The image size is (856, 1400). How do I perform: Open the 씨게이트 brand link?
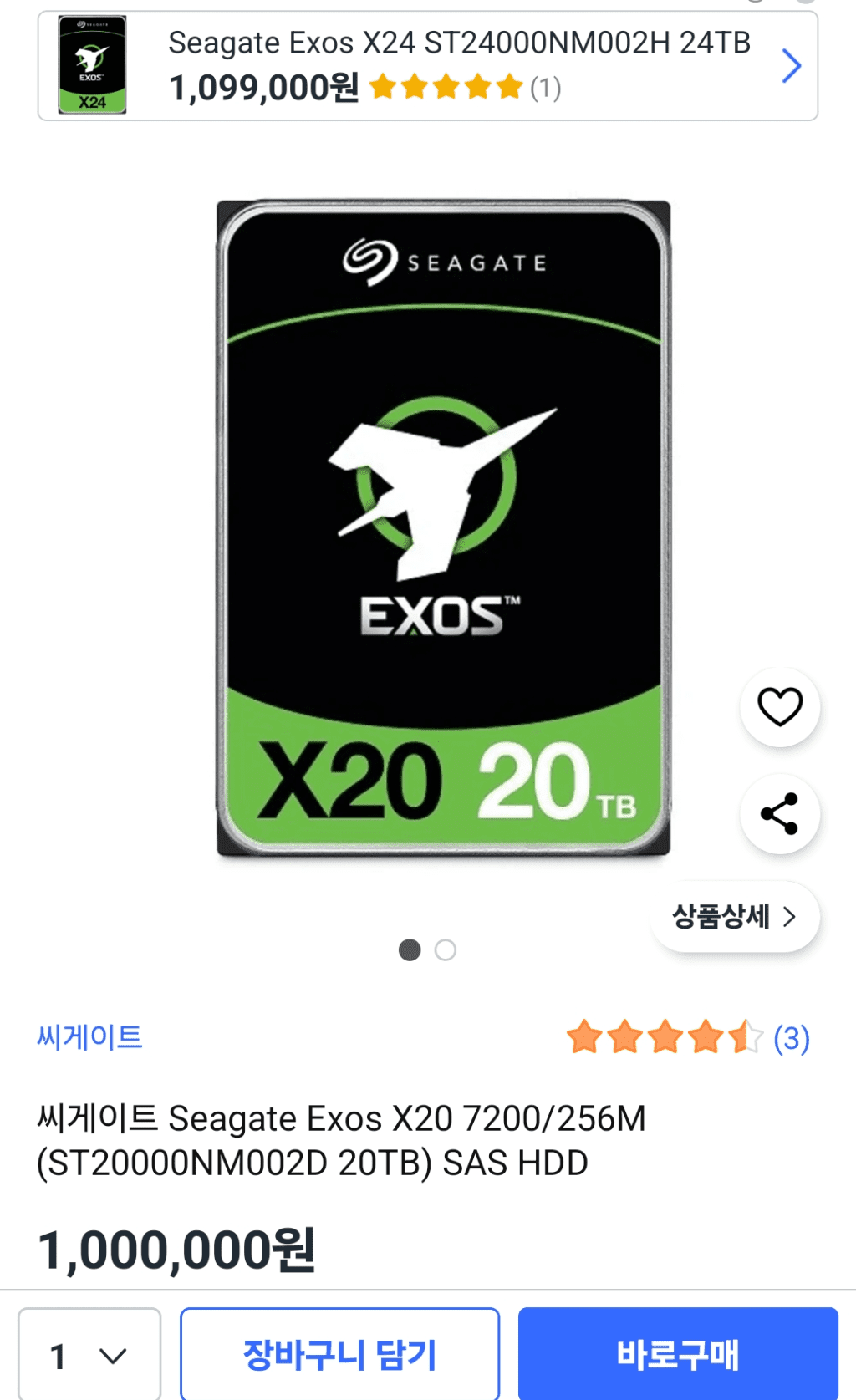[x=89, y=1037]
